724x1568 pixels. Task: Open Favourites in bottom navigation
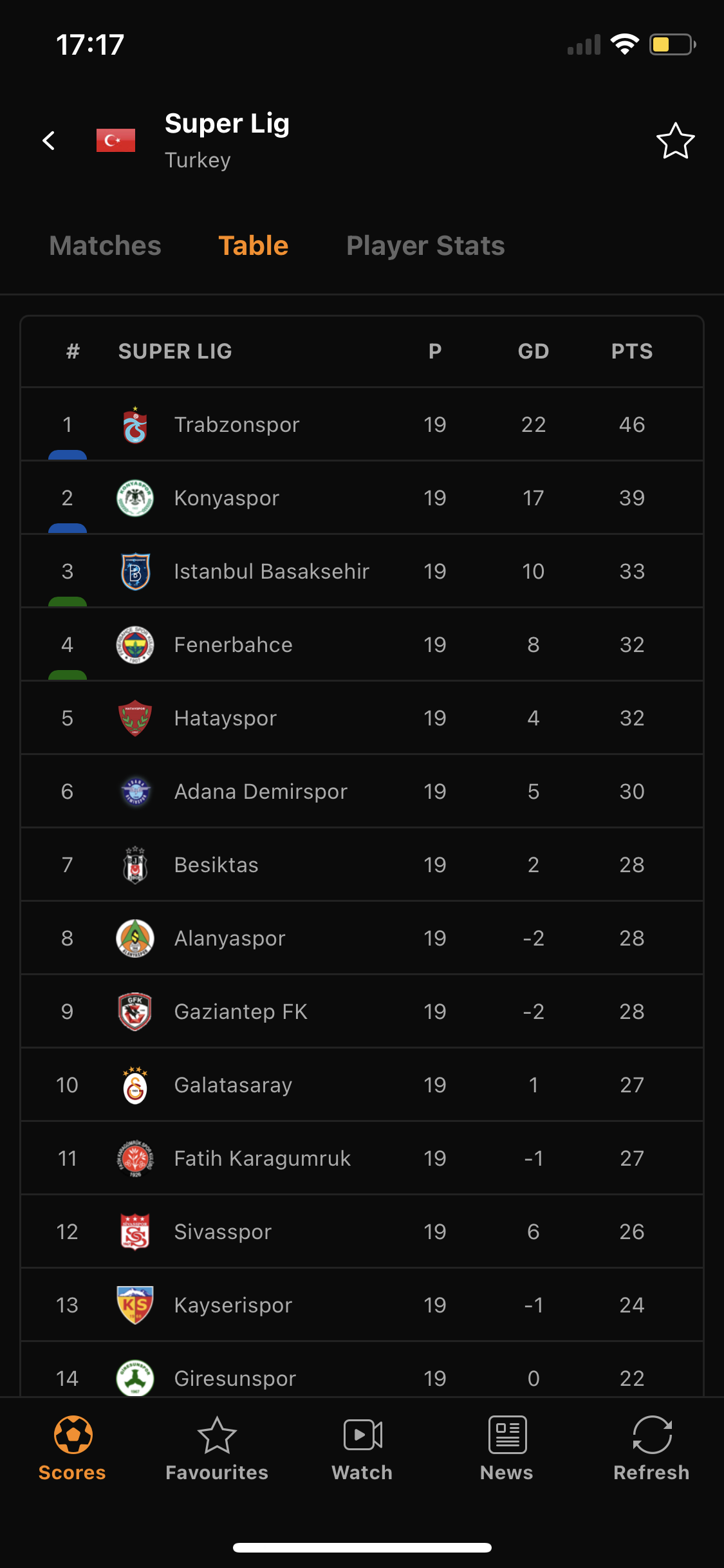click(217, 1448)
